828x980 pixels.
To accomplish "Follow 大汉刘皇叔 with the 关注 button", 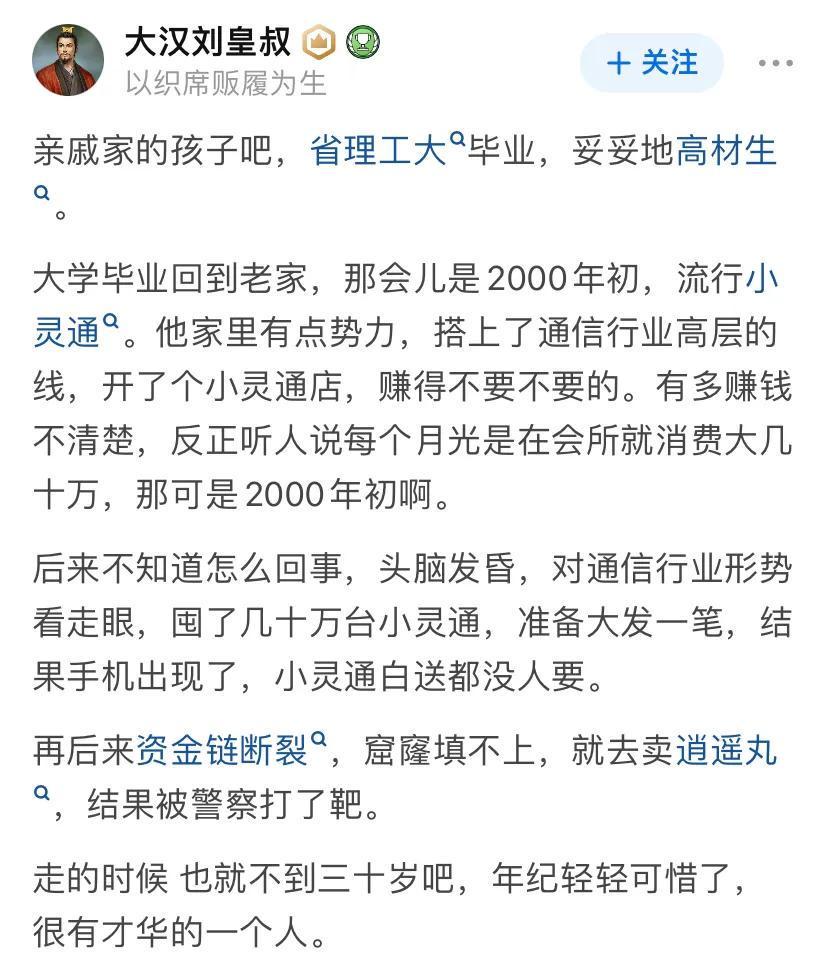I will [652, 63].
